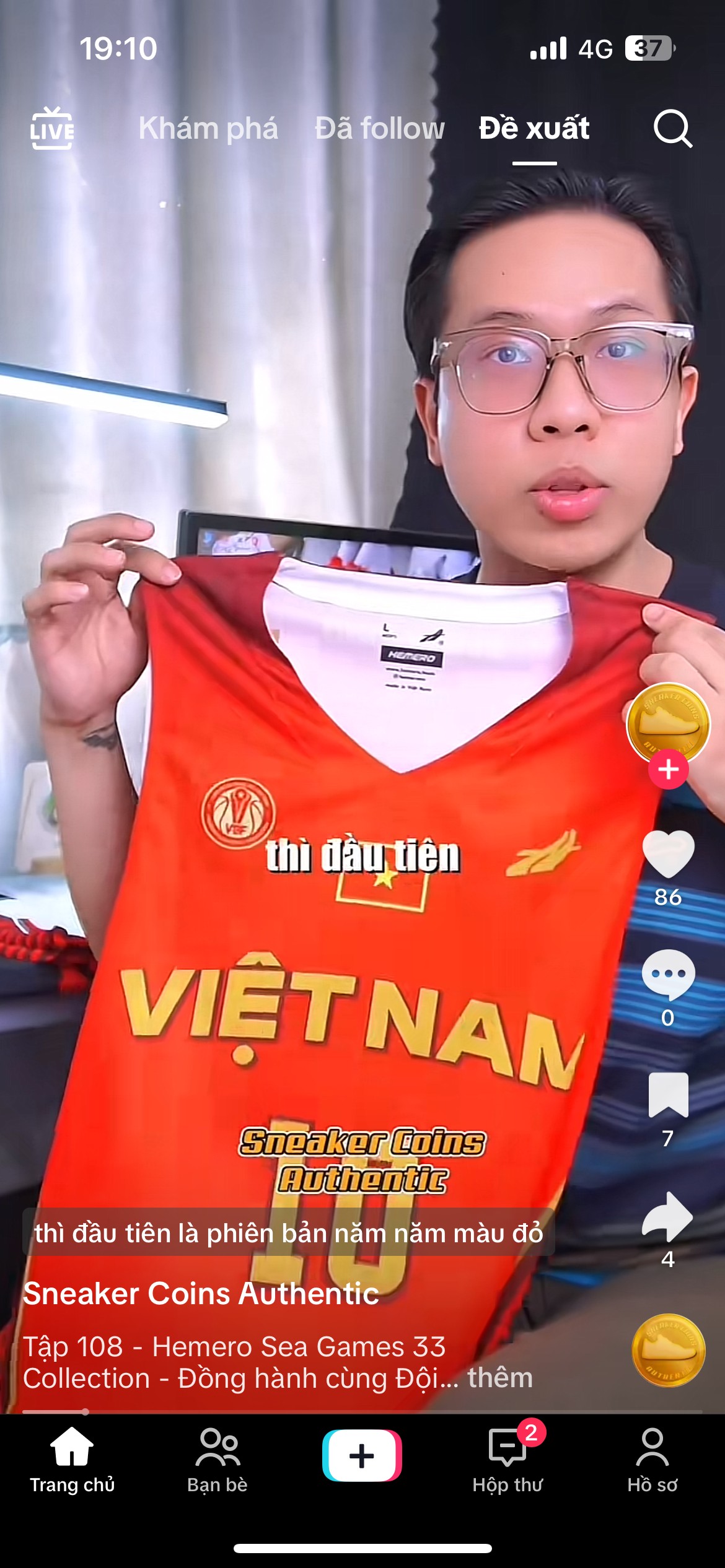Create a new video post
This screenshot has height=1568, width=725.
click(x=362, y=1455)
